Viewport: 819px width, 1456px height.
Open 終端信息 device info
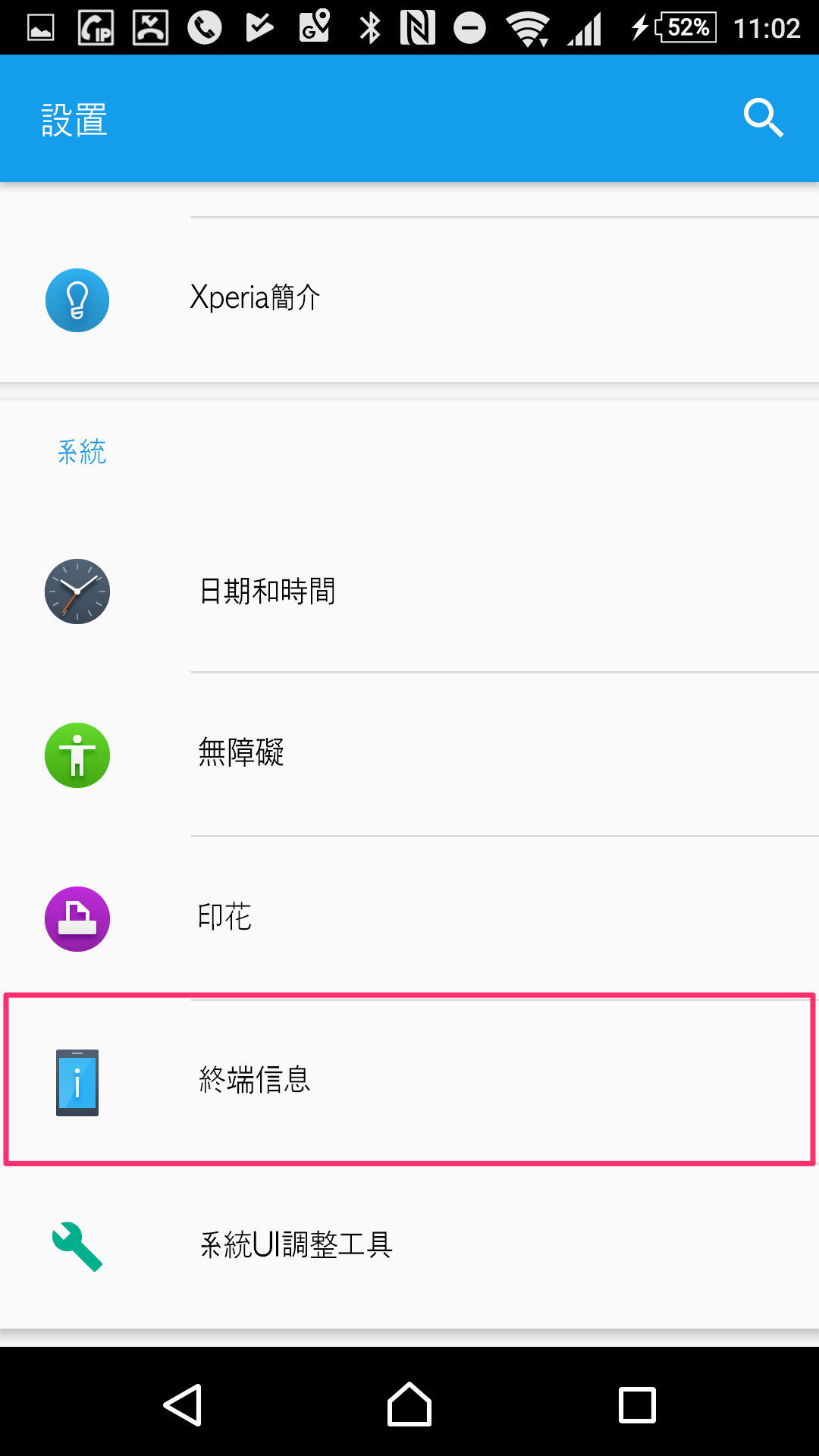tap(409, 1081)
